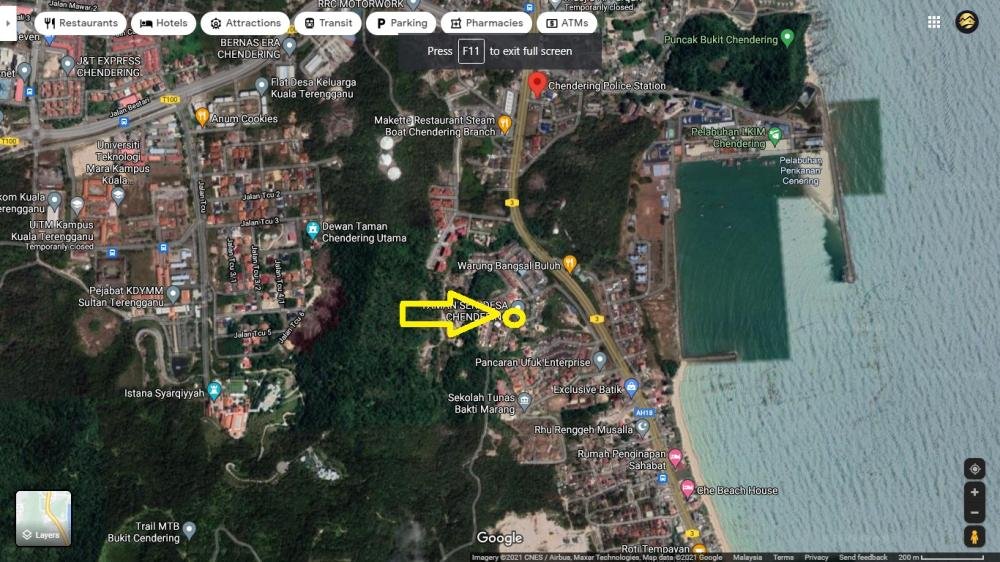Show Attractions on the map

245,23
